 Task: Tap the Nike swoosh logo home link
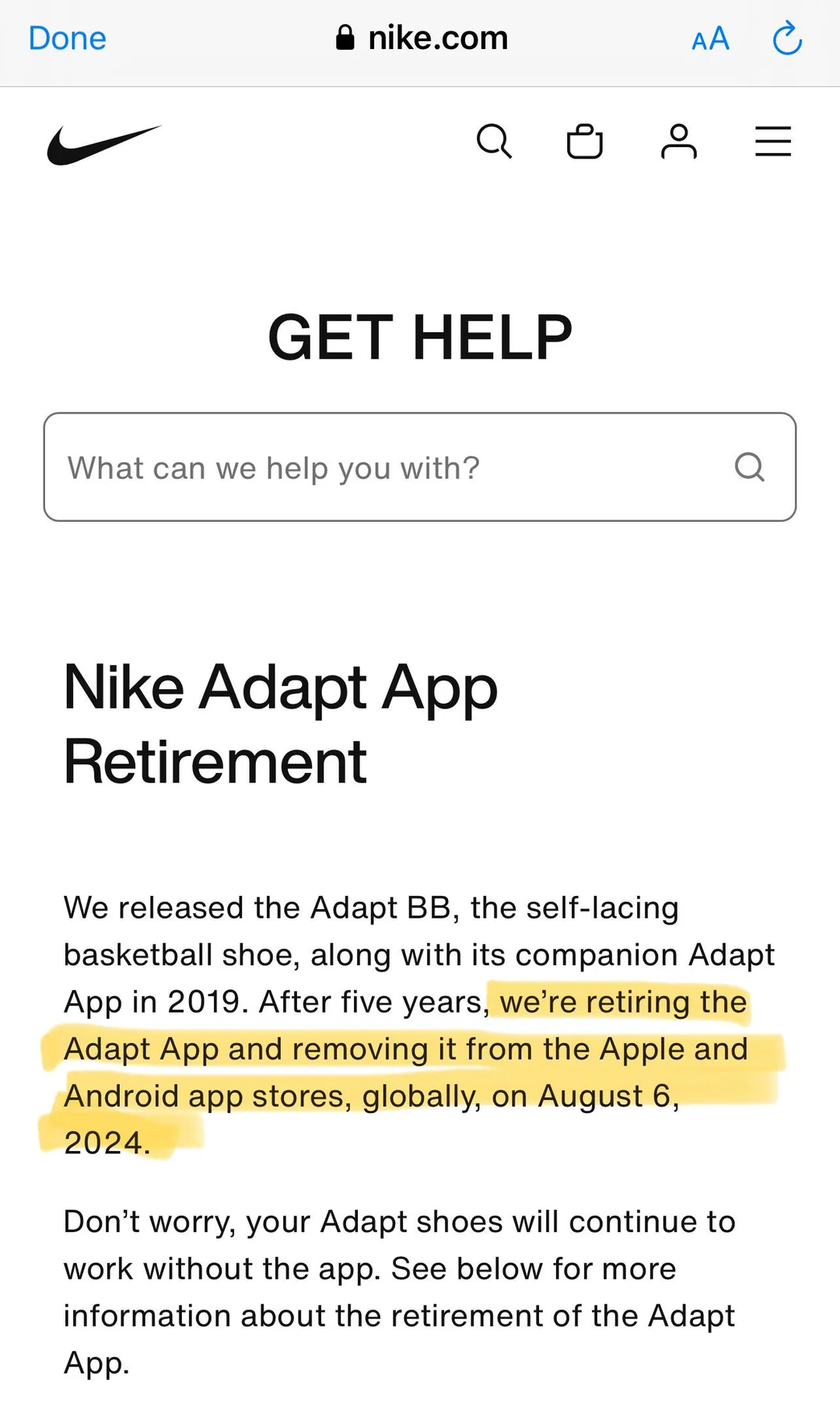[x=103, y=145]
